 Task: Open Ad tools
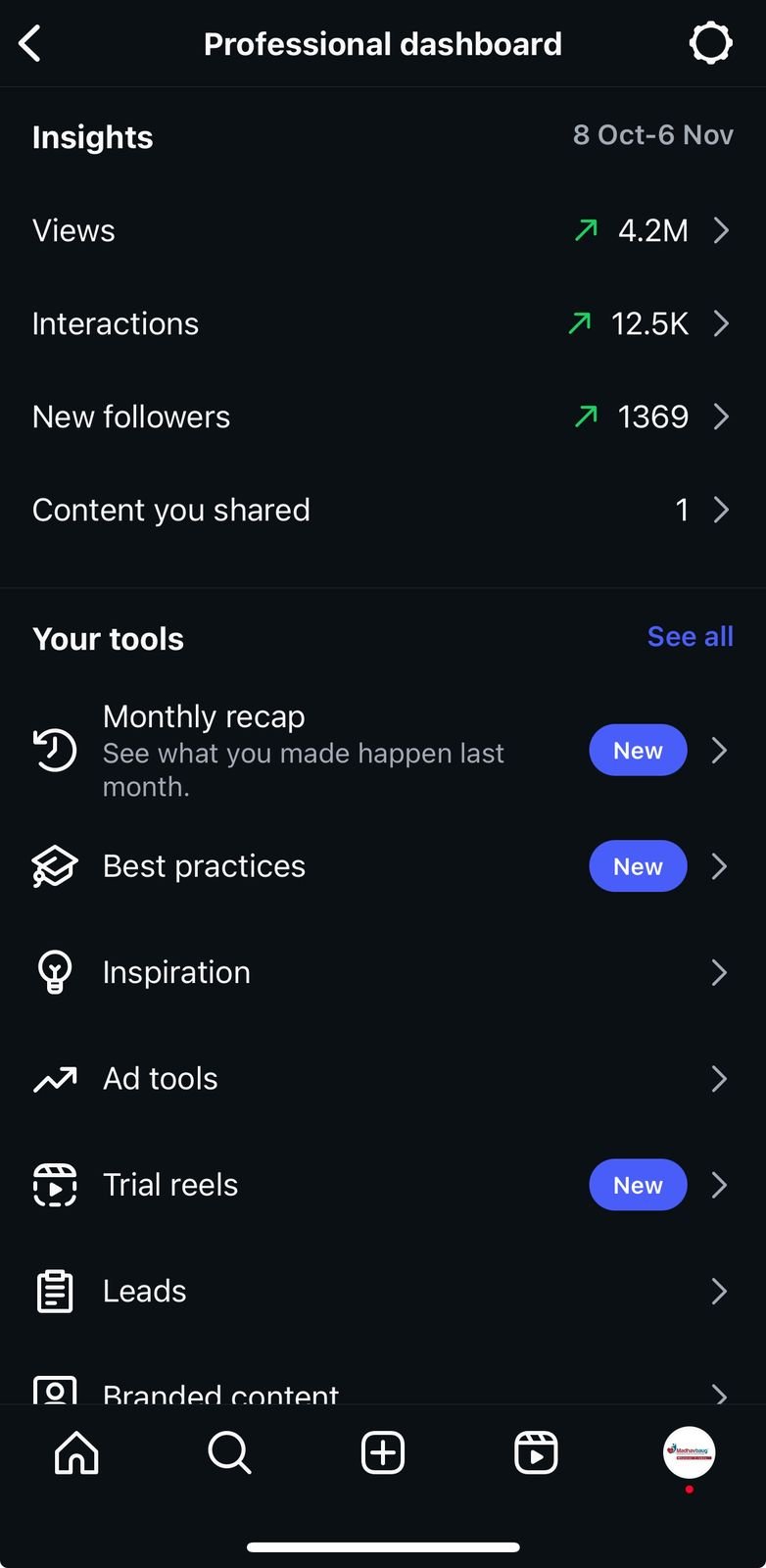(382, 1079)
